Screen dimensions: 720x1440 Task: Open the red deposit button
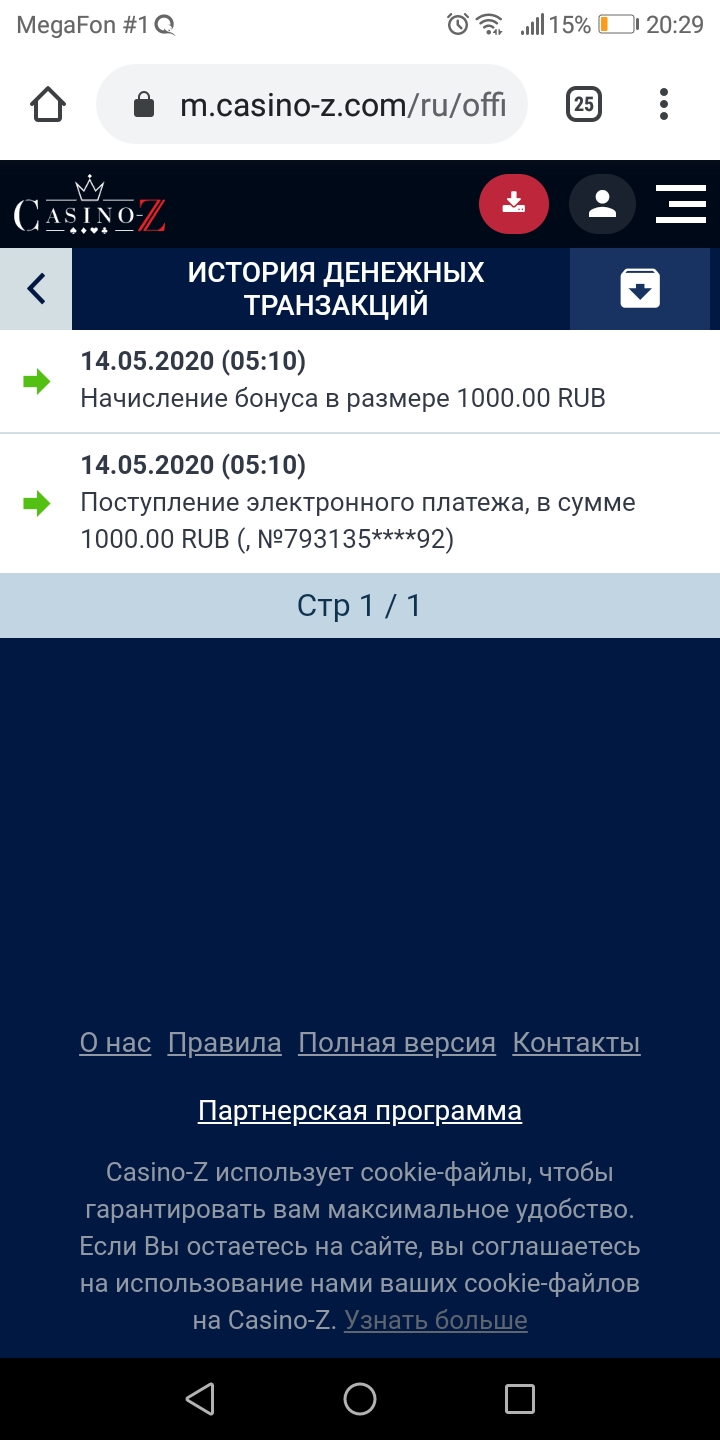click(514, 204)
